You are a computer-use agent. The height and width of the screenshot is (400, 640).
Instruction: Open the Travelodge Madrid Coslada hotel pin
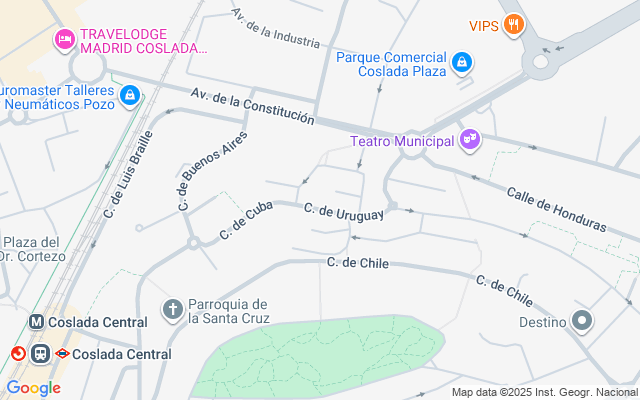(64, 39)
